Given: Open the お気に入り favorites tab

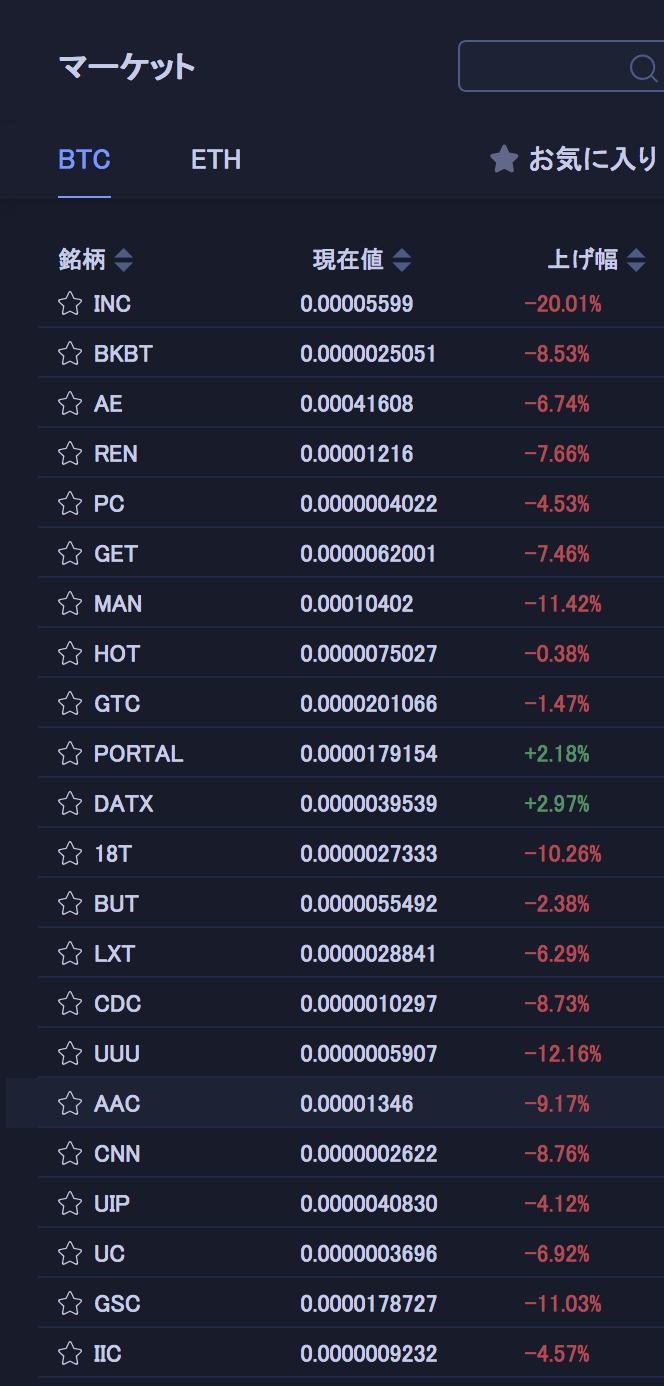Looking at the screenshot, I should point(574,159).
